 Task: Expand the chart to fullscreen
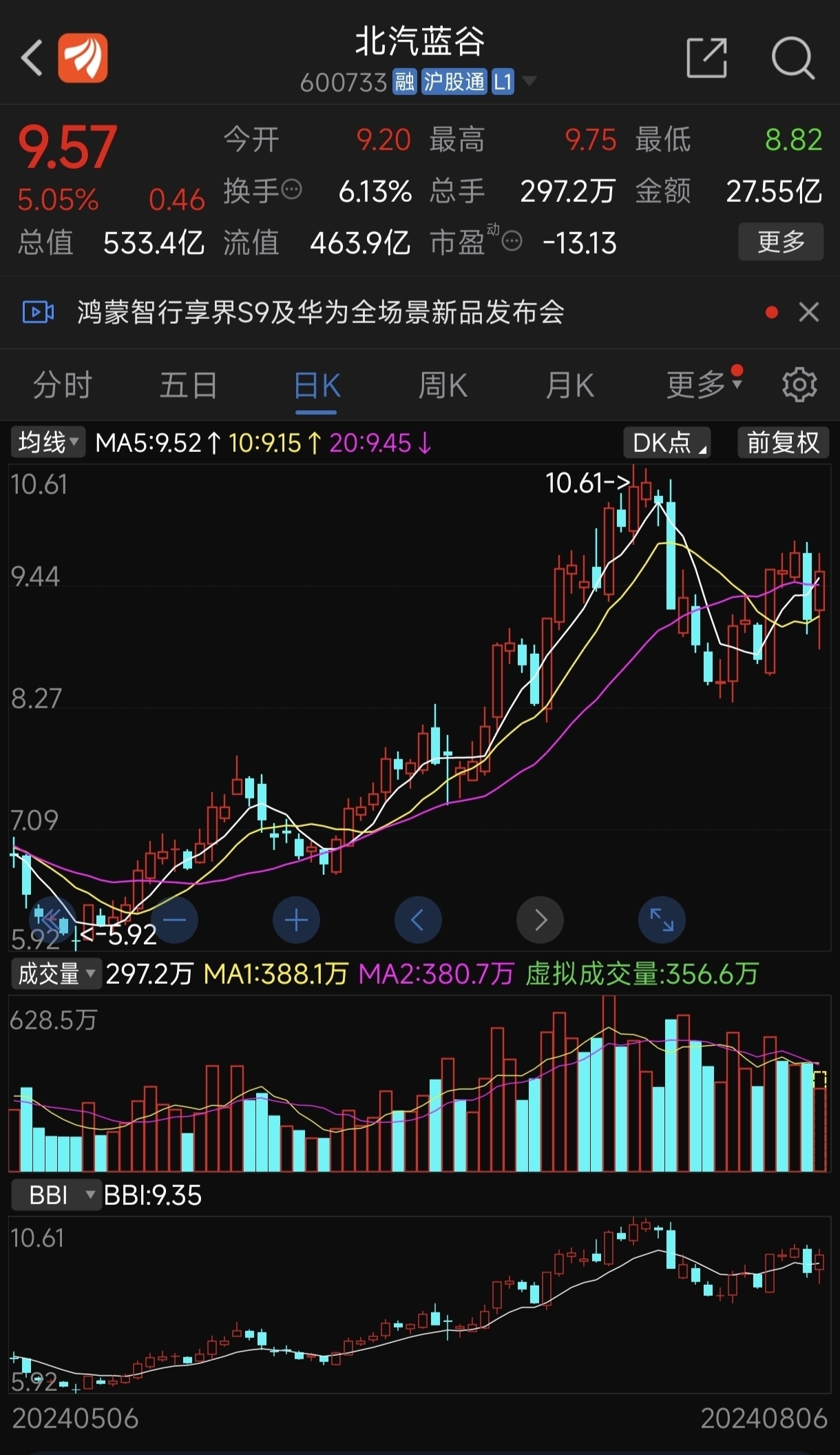[x=662, y=920]
